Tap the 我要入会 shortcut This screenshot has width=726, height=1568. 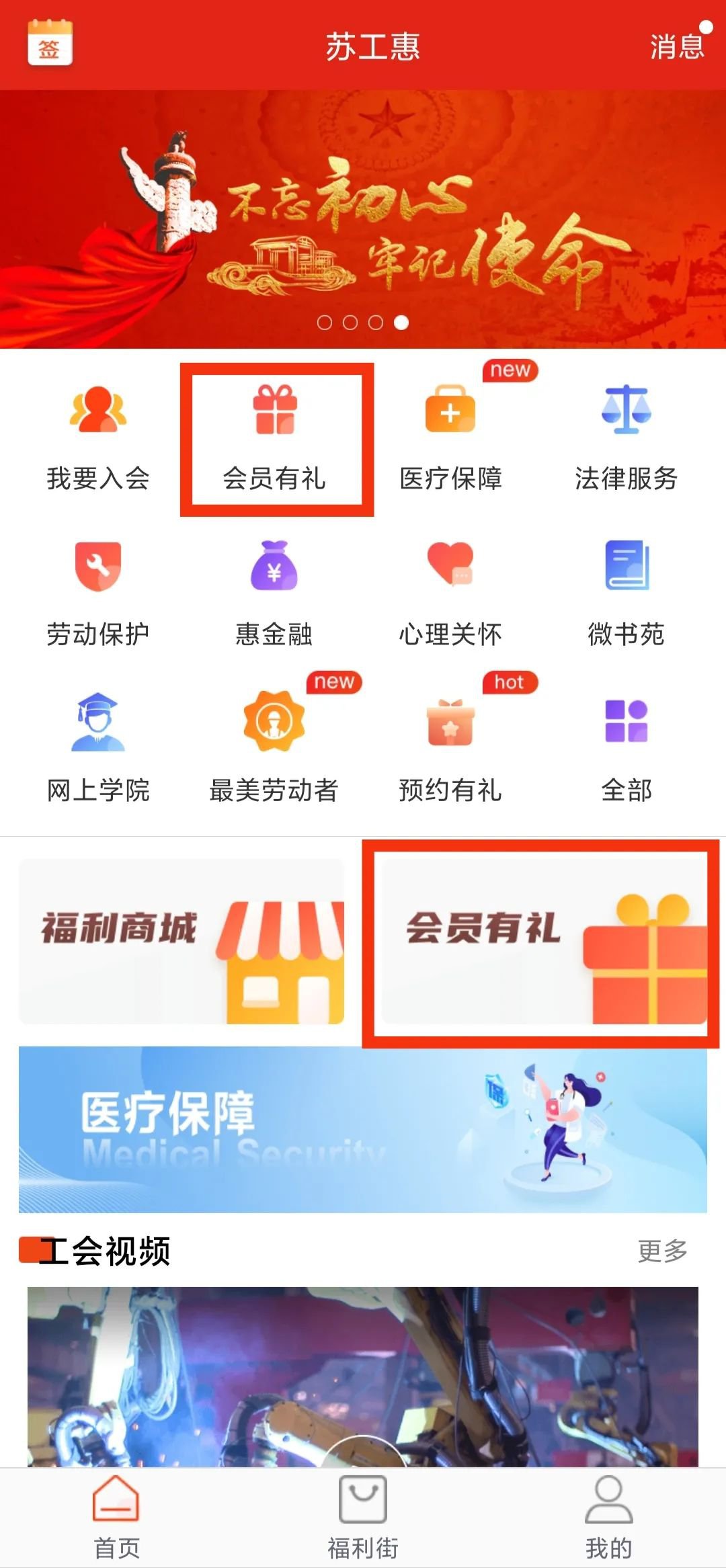pos(98,438)
